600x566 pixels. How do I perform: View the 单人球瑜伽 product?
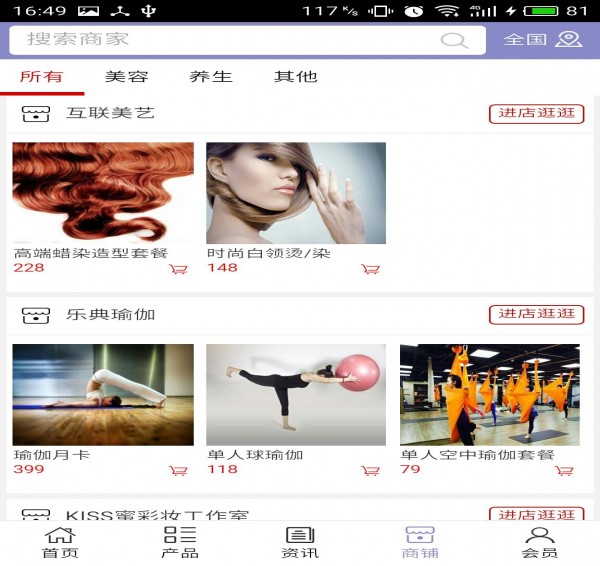point(296,395)
